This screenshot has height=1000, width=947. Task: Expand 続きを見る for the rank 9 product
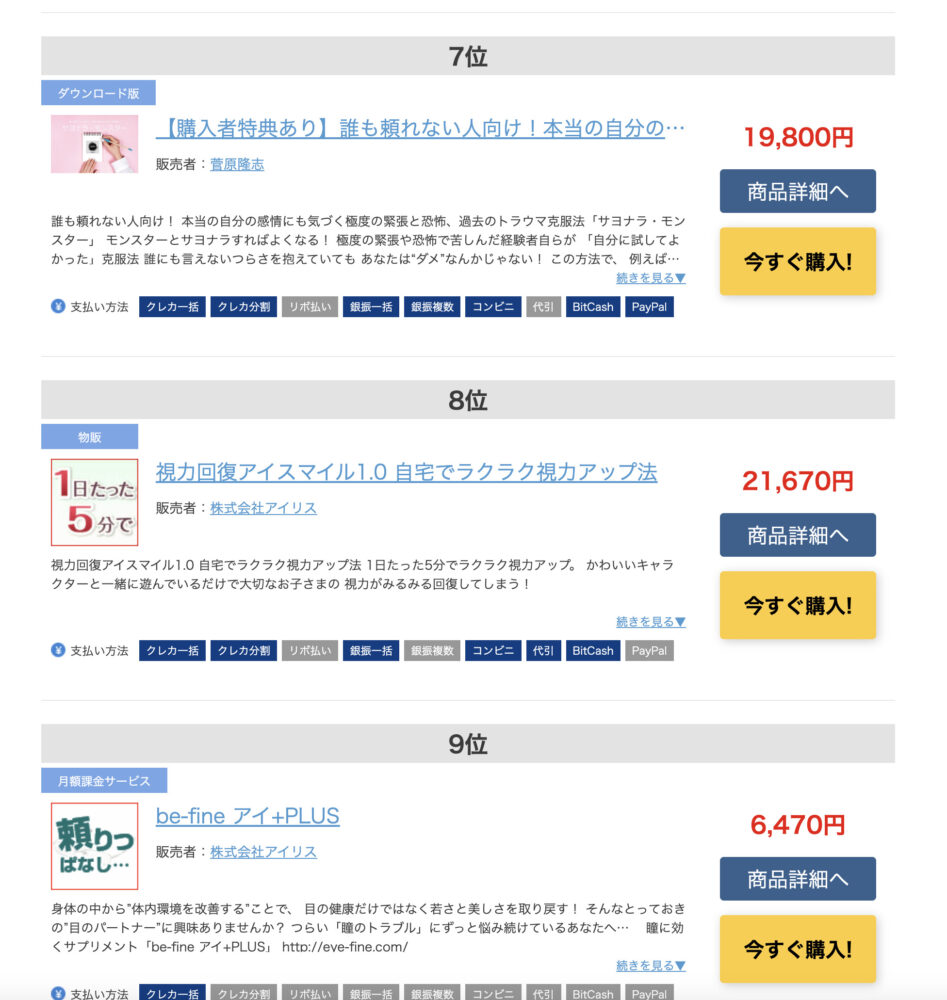tap(650, 966)
